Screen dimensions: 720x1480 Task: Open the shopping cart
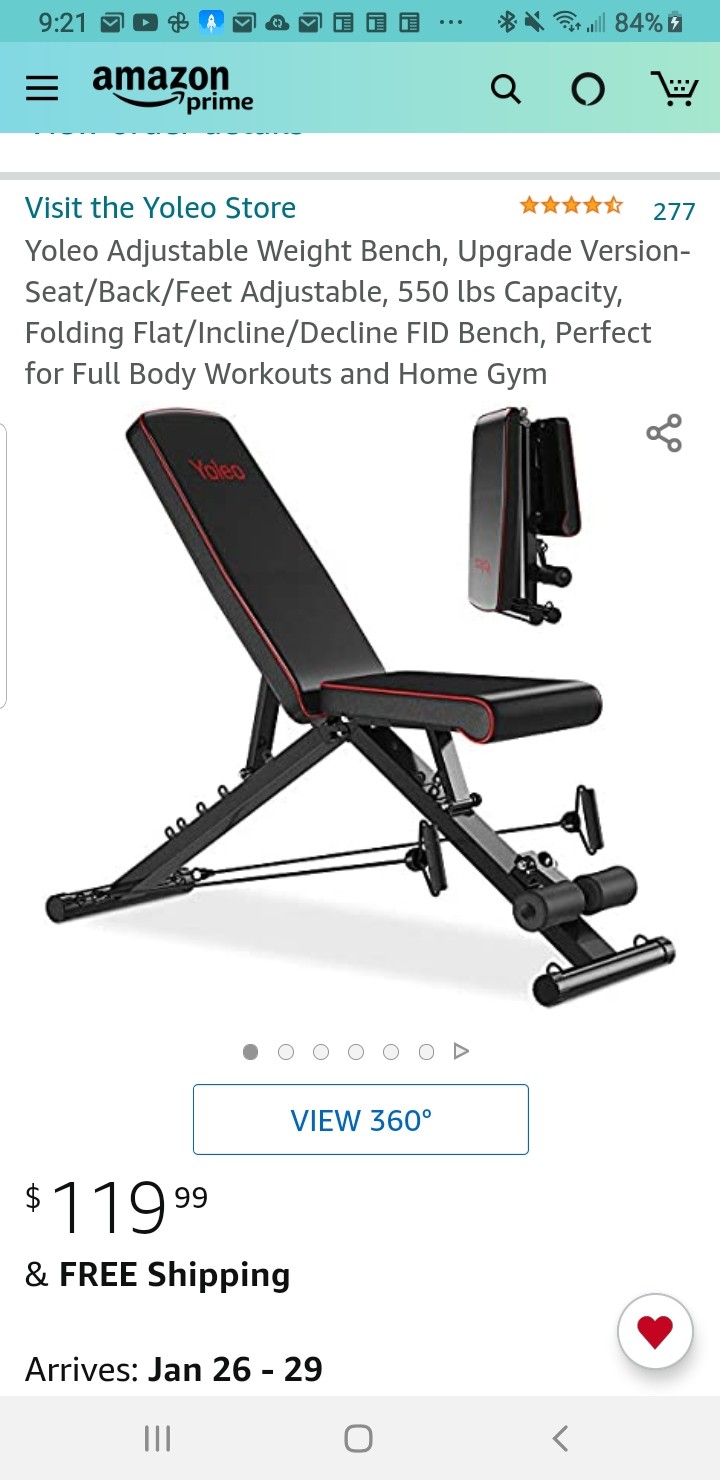(674, 89)
